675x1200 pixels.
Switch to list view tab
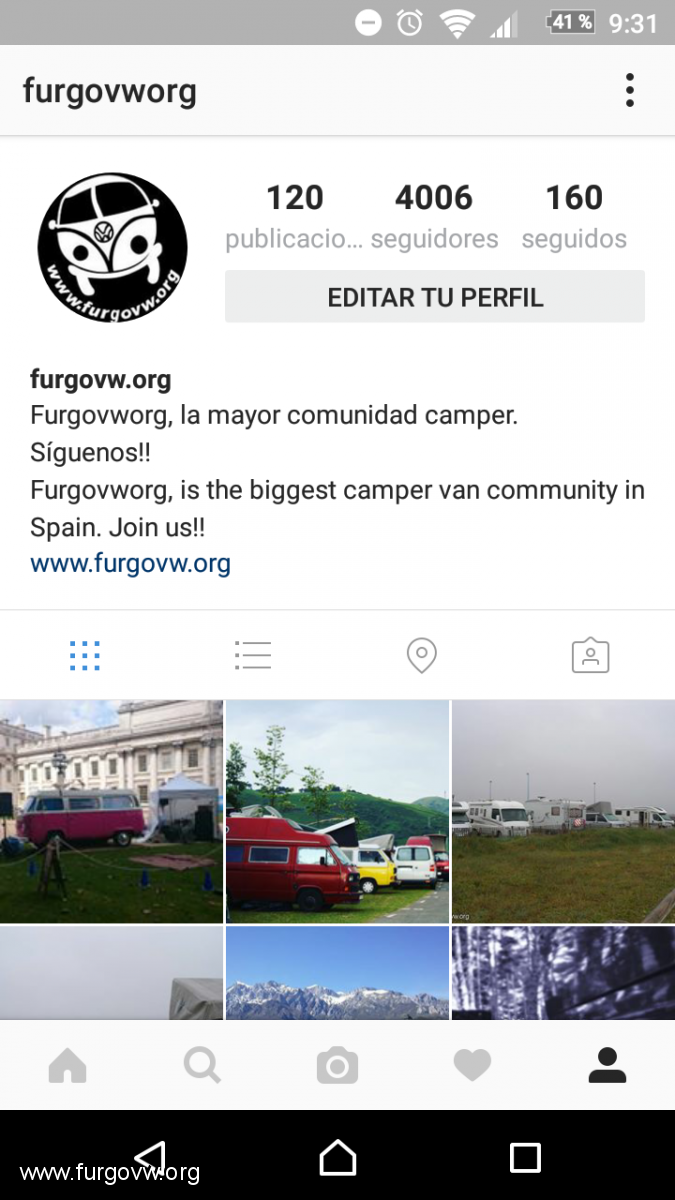(x=253, y=655)
